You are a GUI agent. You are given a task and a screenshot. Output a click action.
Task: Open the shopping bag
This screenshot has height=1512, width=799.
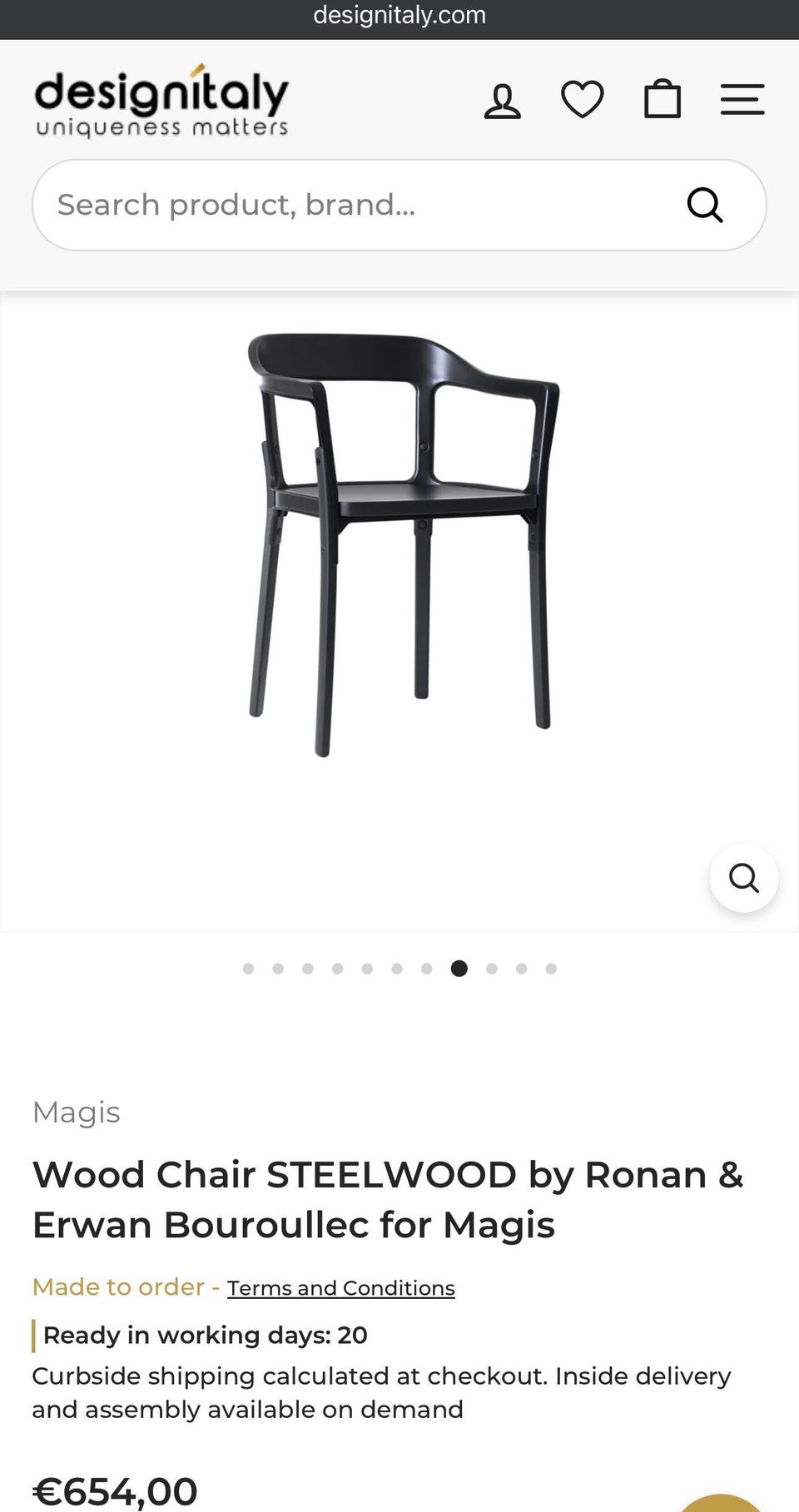click(x=663, y=99)
